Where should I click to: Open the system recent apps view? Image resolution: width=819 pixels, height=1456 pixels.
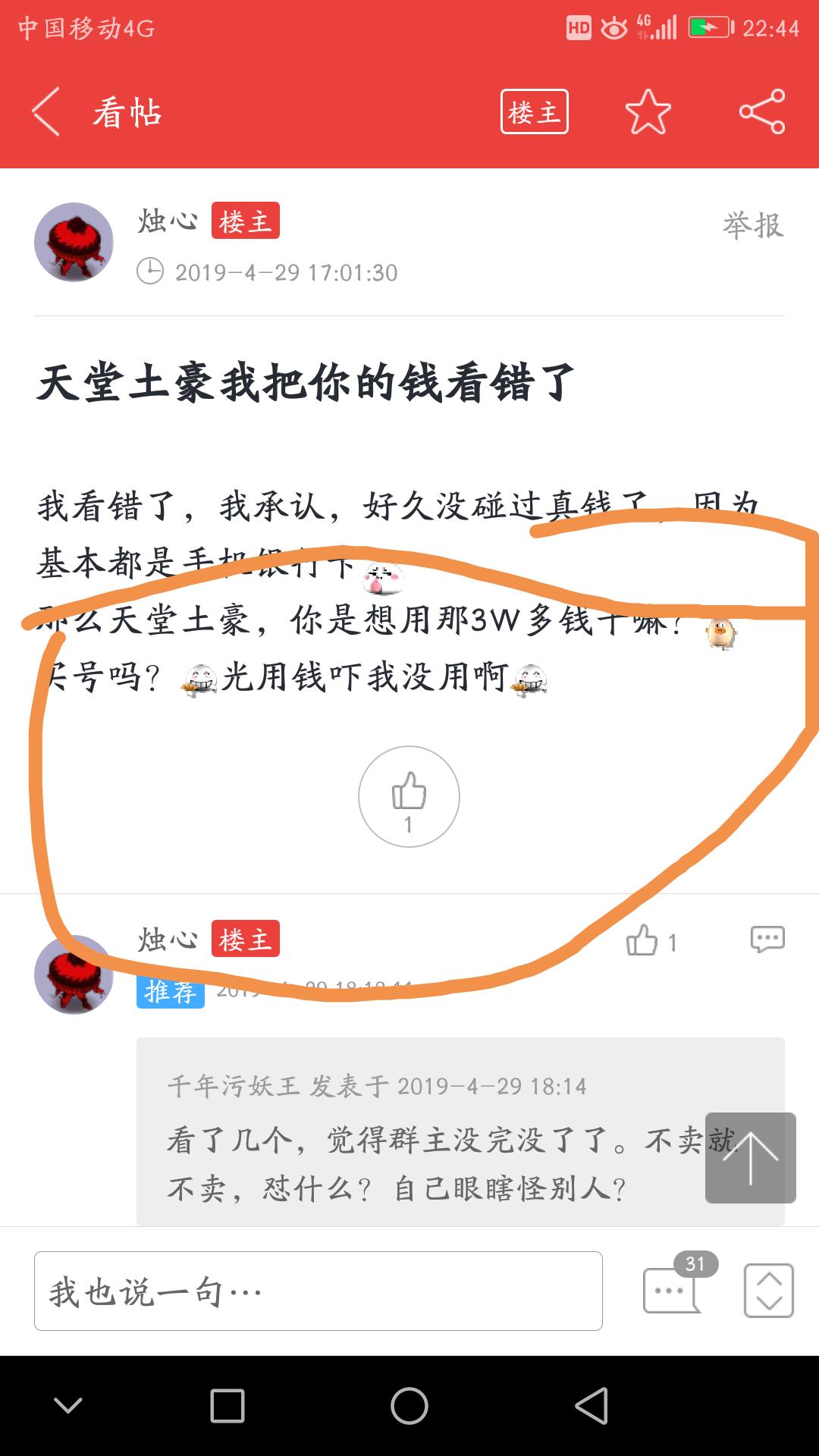pyautogui.click(x=227, y=1406)
